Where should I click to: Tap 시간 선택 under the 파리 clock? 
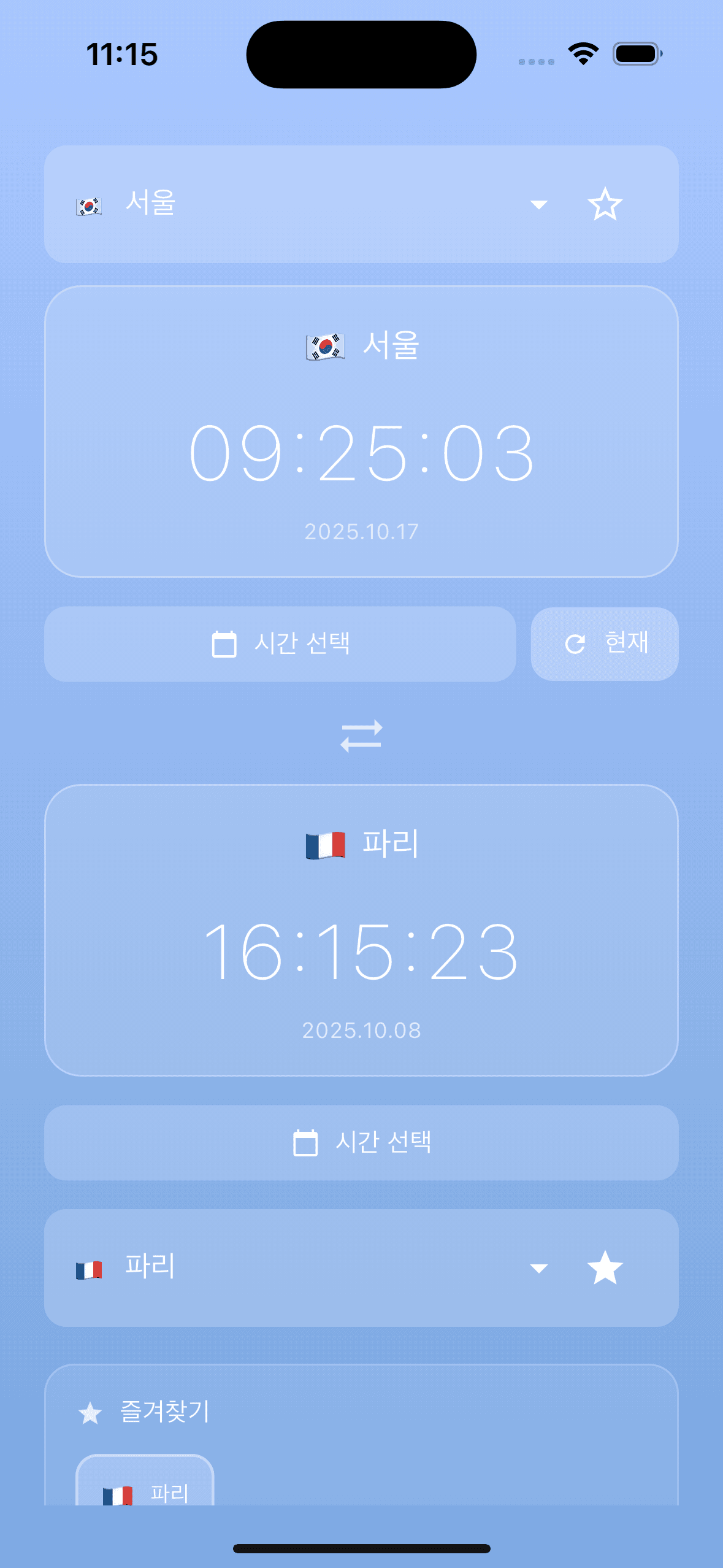coord(361,1143)
